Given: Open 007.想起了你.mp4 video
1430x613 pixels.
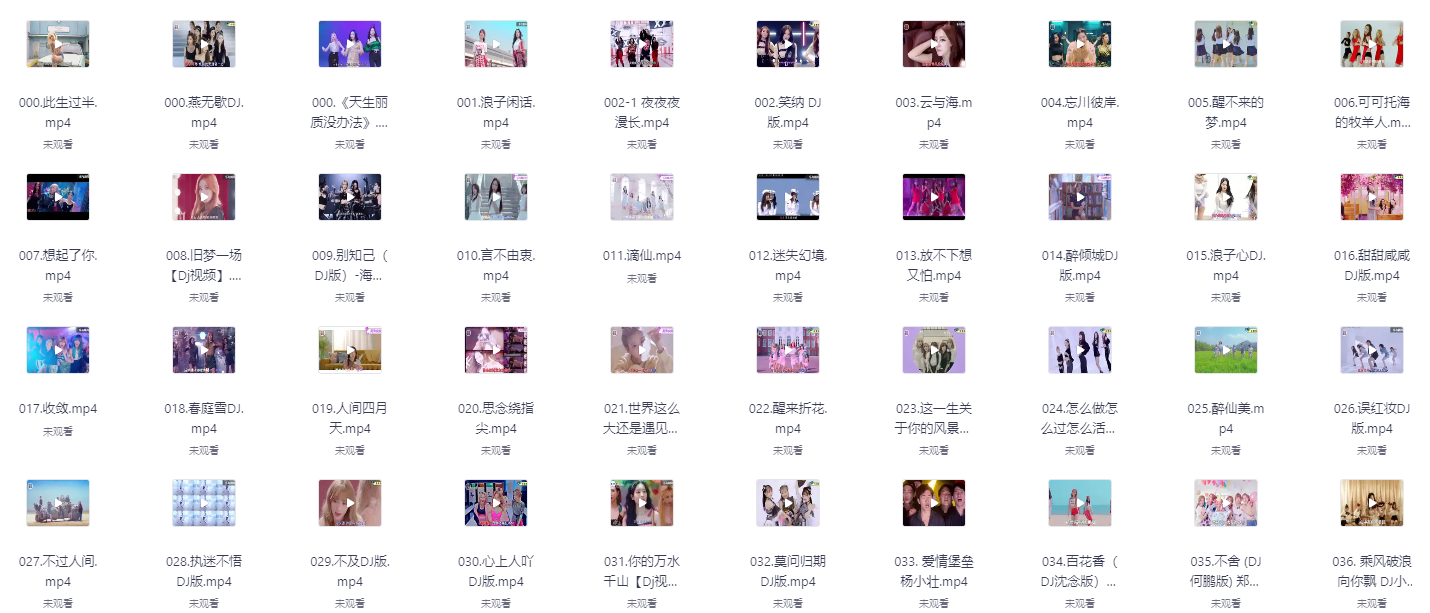Looking at the screenshot, I should click(58, 197).
